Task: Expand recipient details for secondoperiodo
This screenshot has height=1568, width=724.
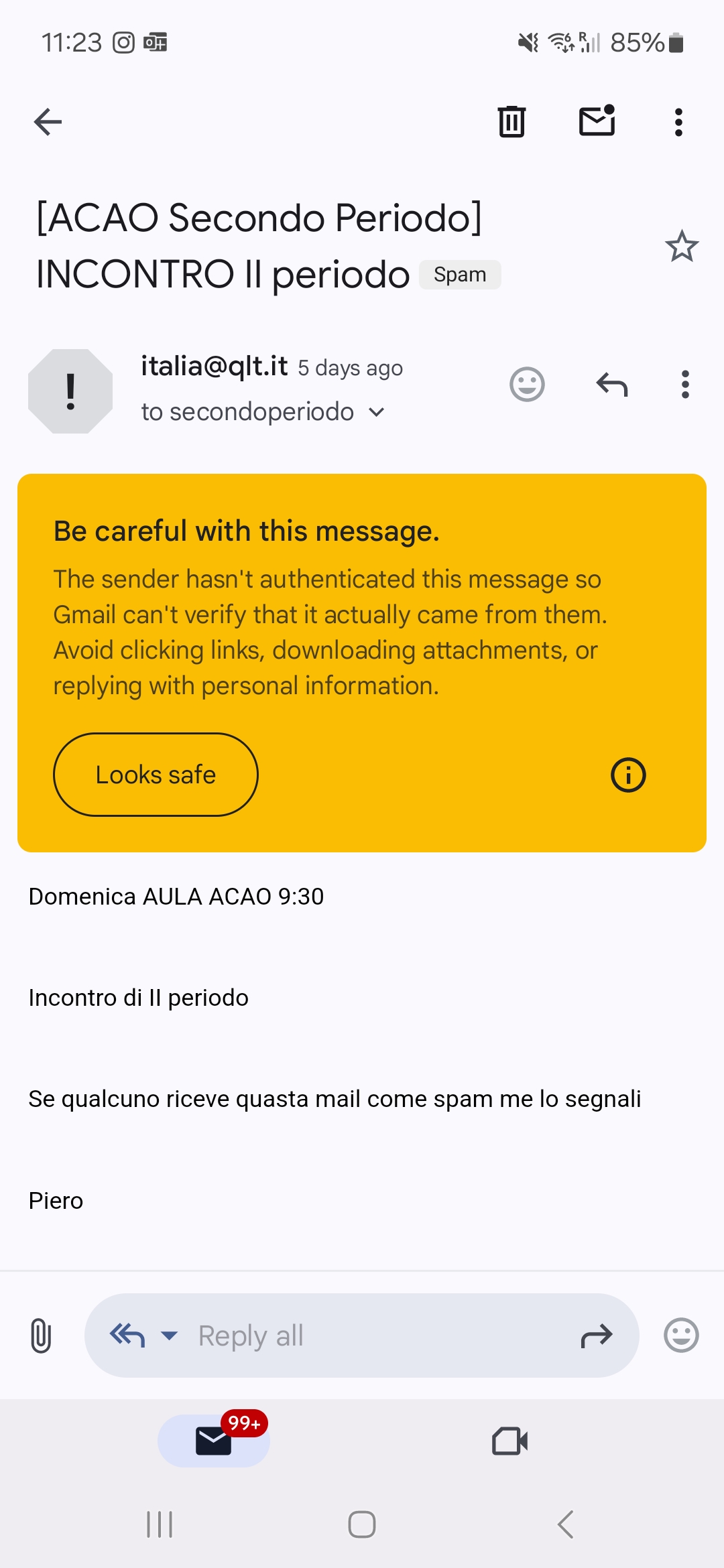Action: [377, 412]
